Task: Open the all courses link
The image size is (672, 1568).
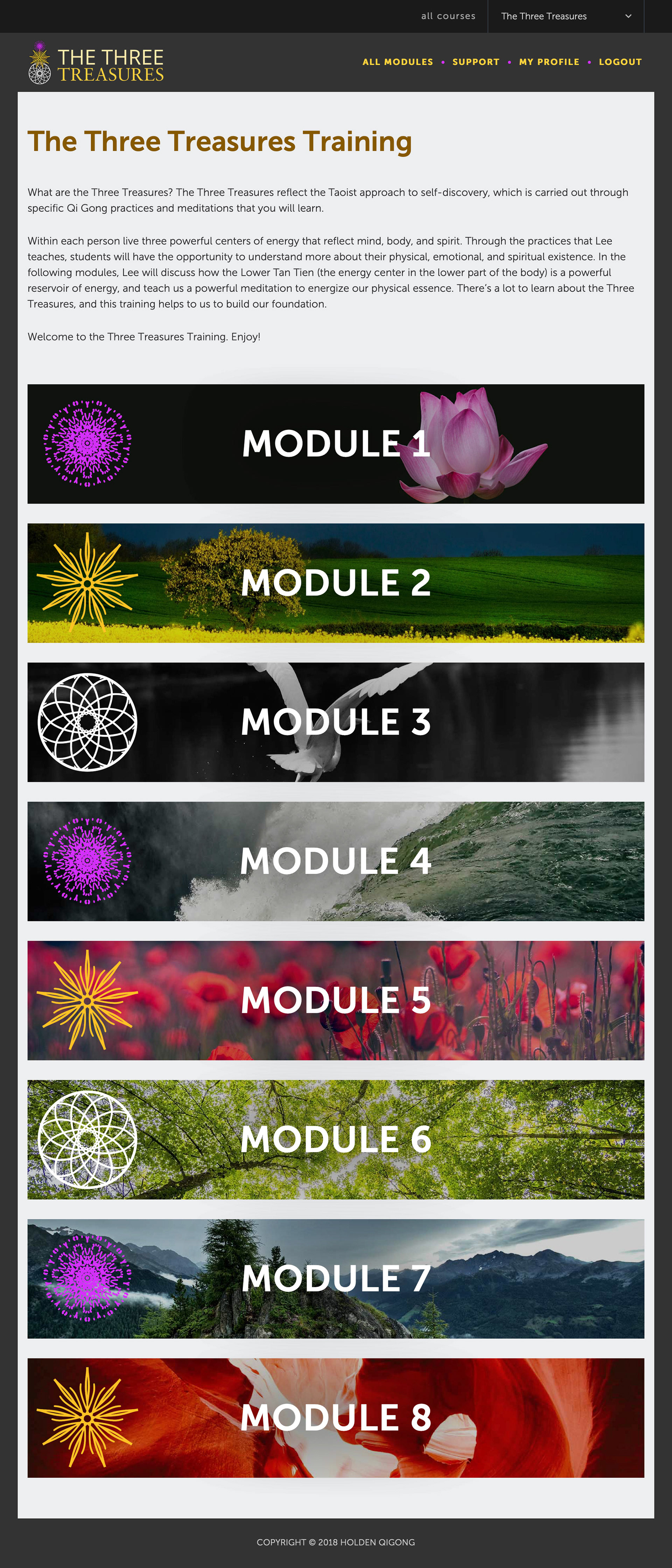Action: pos(448,16)
